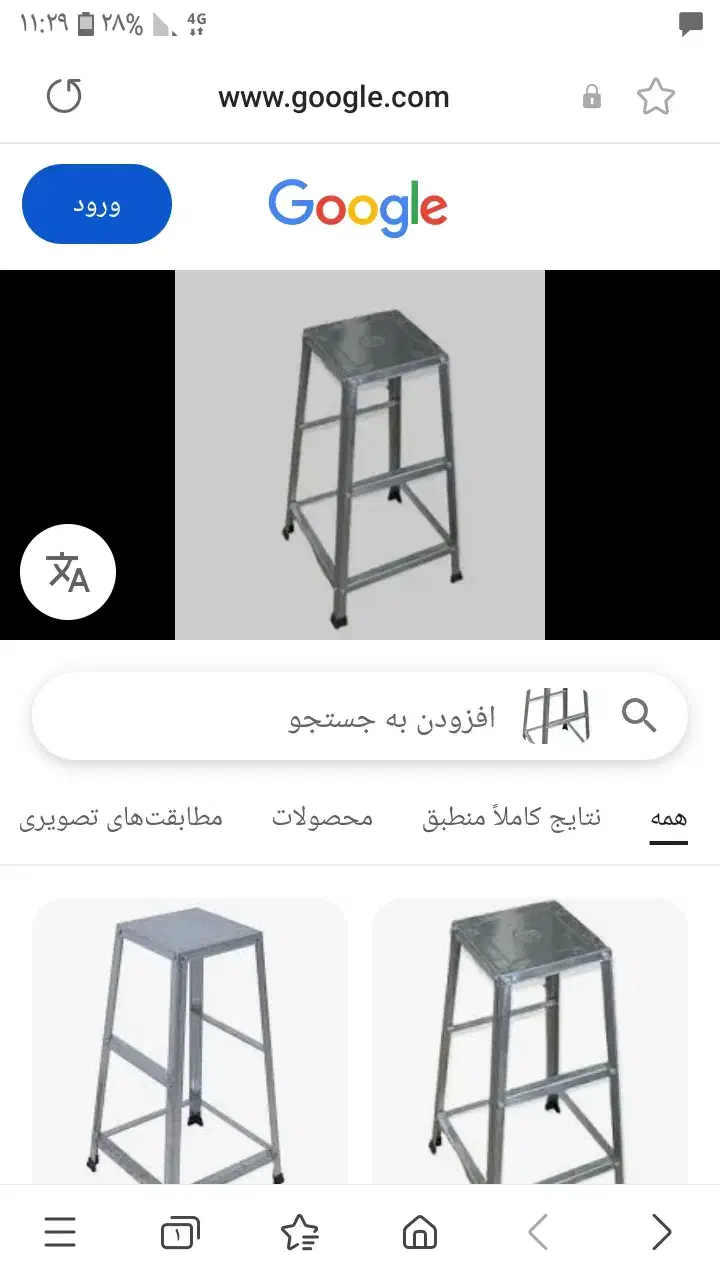Run search with the magnifier icon

point(639,716)
